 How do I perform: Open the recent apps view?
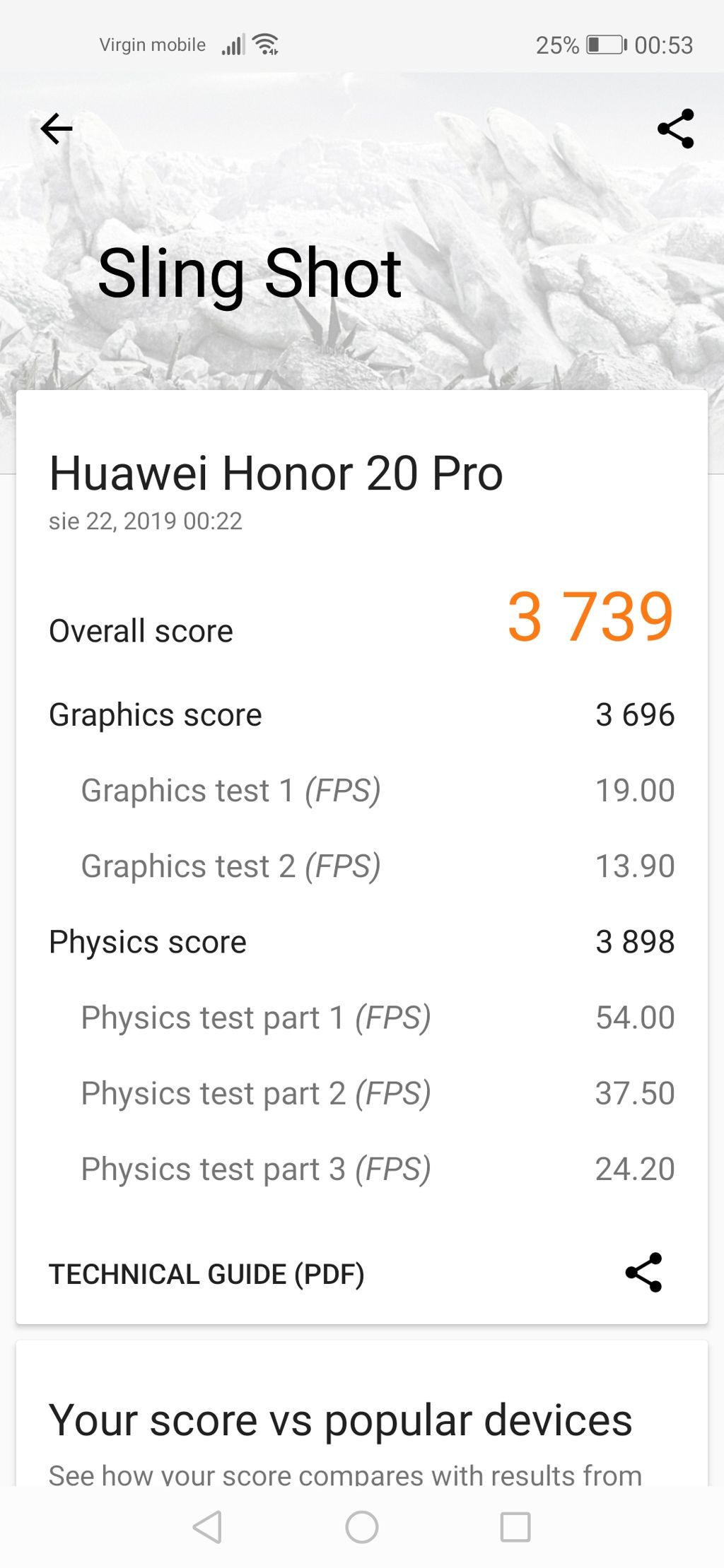click(515, 1527)
